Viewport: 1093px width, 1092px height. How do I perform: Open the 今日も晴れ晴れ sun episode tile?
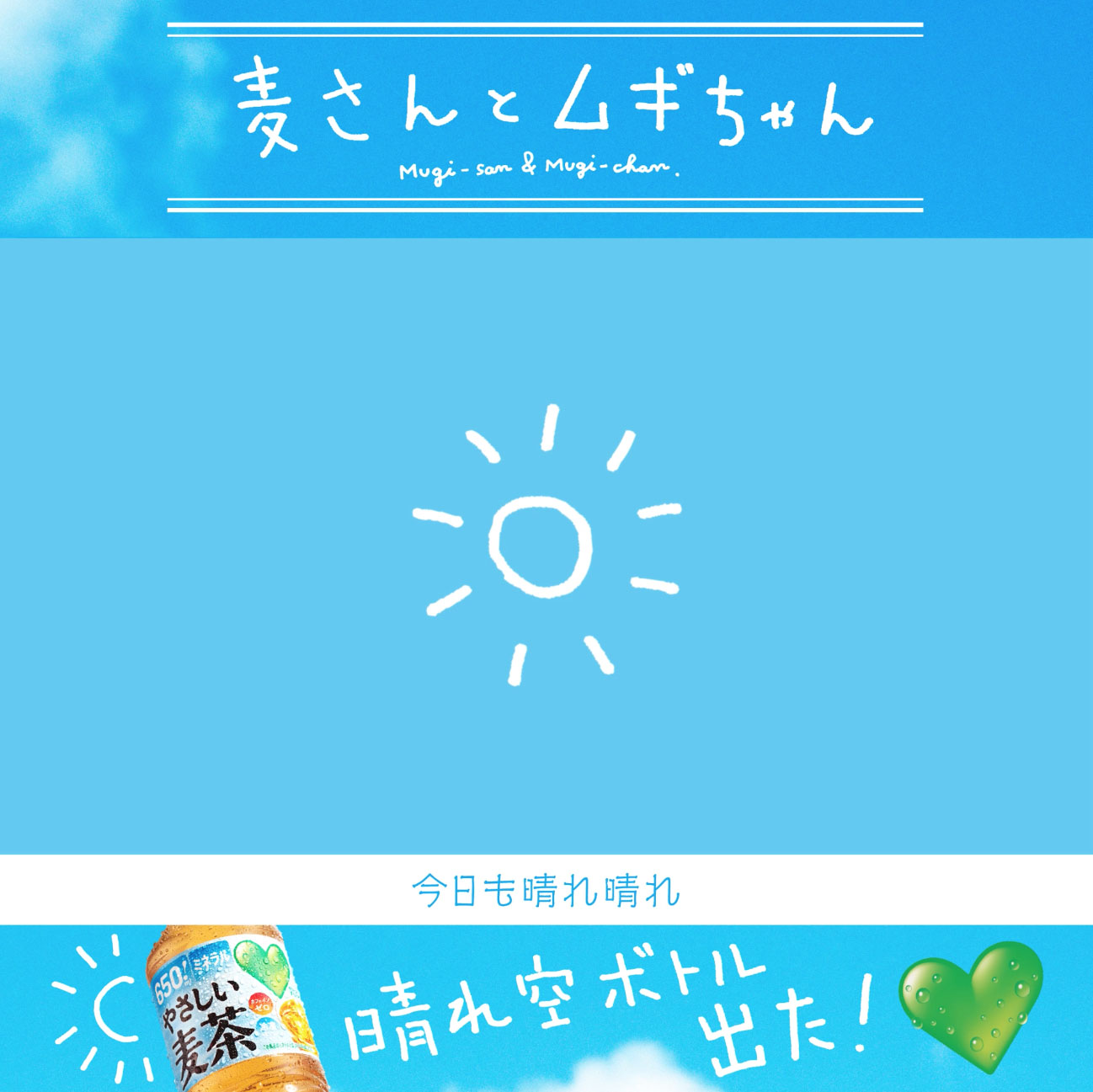tap(546, 546)
